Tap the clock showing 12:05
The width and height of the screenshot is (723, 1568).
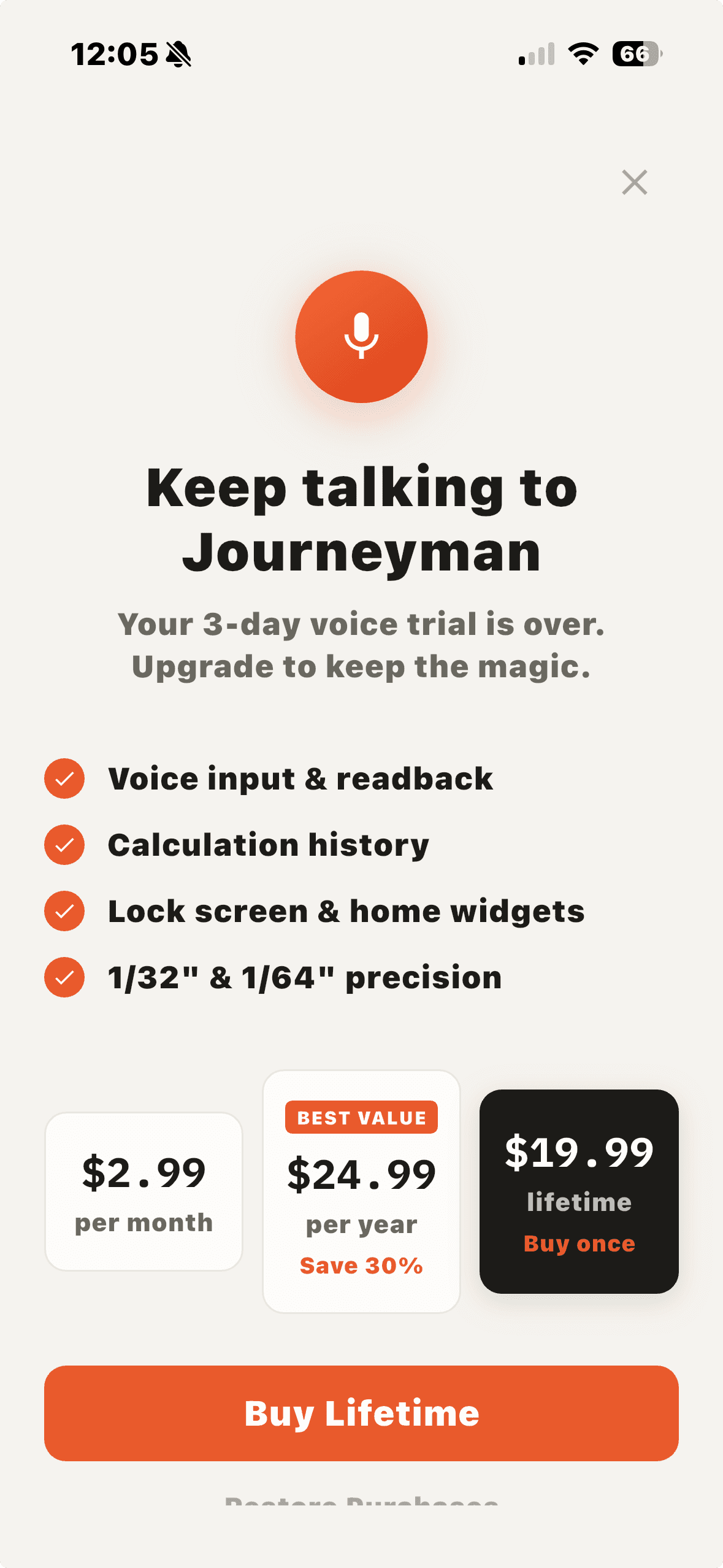[x=115, y=54]
